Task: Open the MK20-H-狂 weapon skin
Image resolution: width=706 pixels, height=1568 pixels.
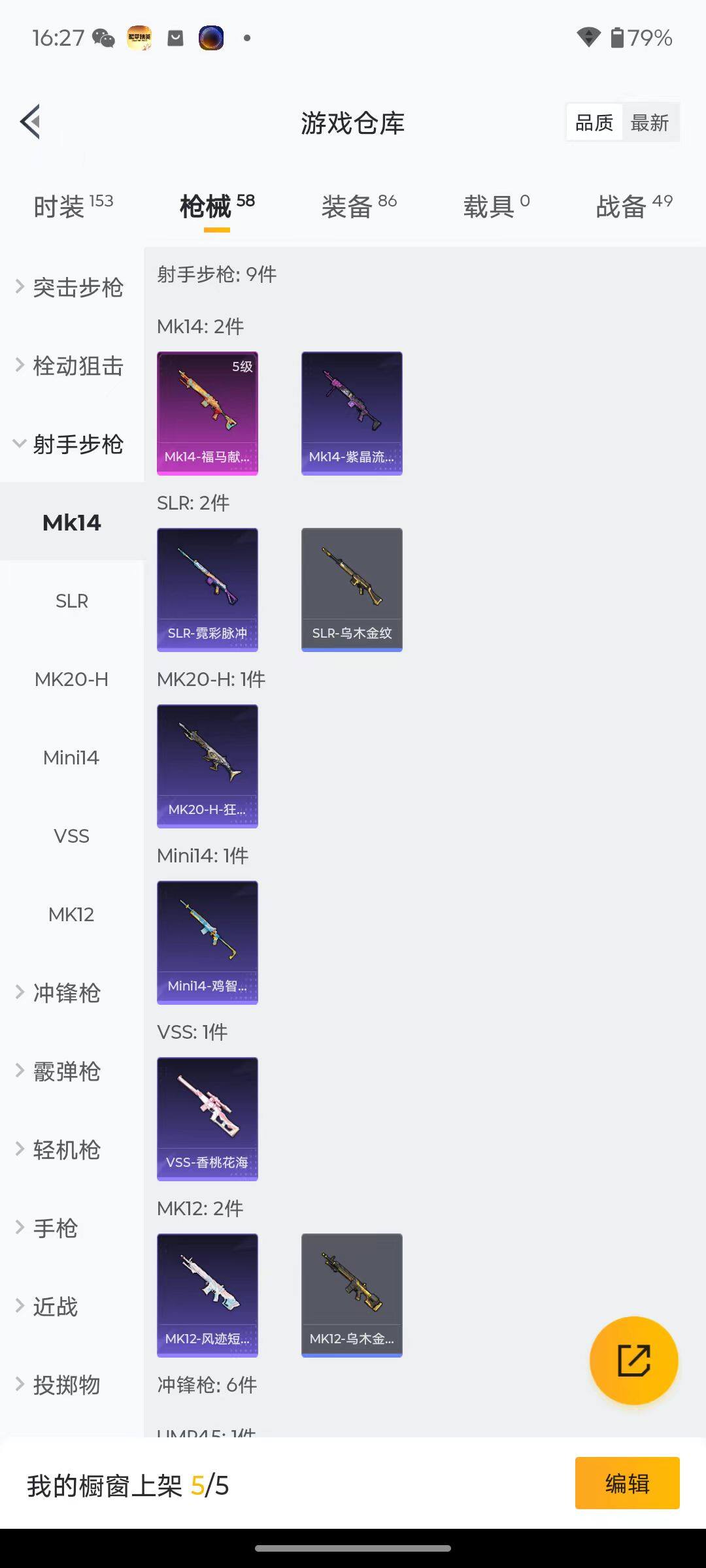Action: 207,764
